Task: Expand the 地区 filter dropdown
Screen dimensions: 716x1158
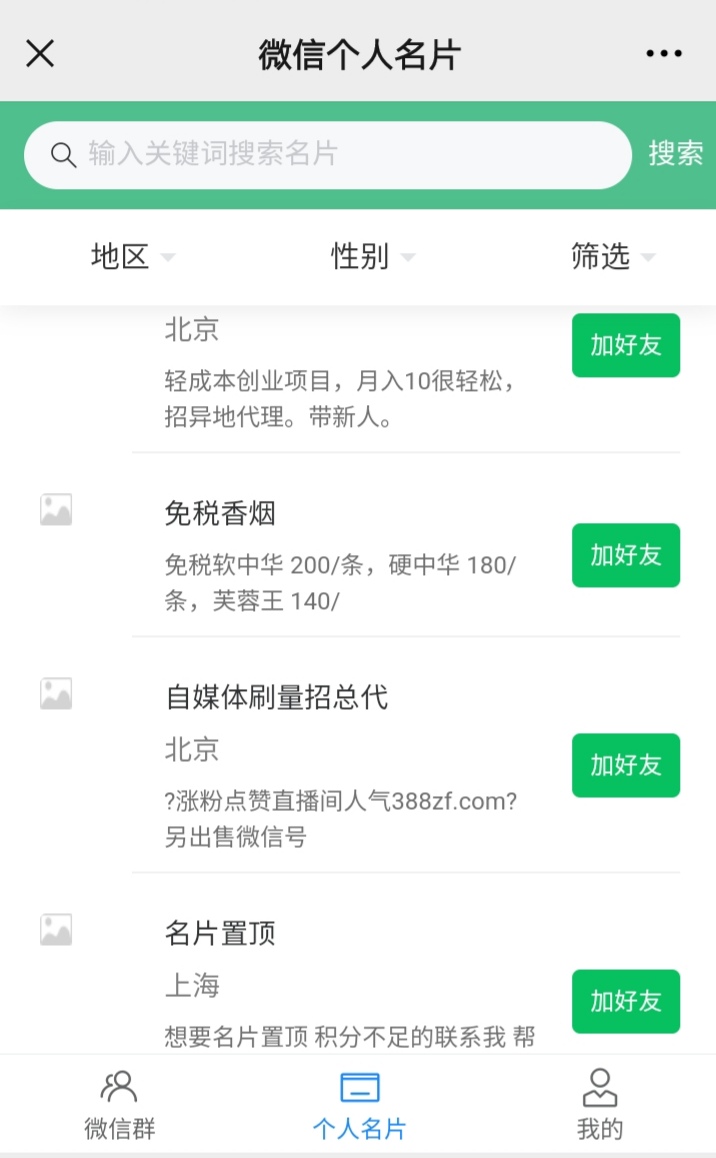Action: tap(133, 256)
